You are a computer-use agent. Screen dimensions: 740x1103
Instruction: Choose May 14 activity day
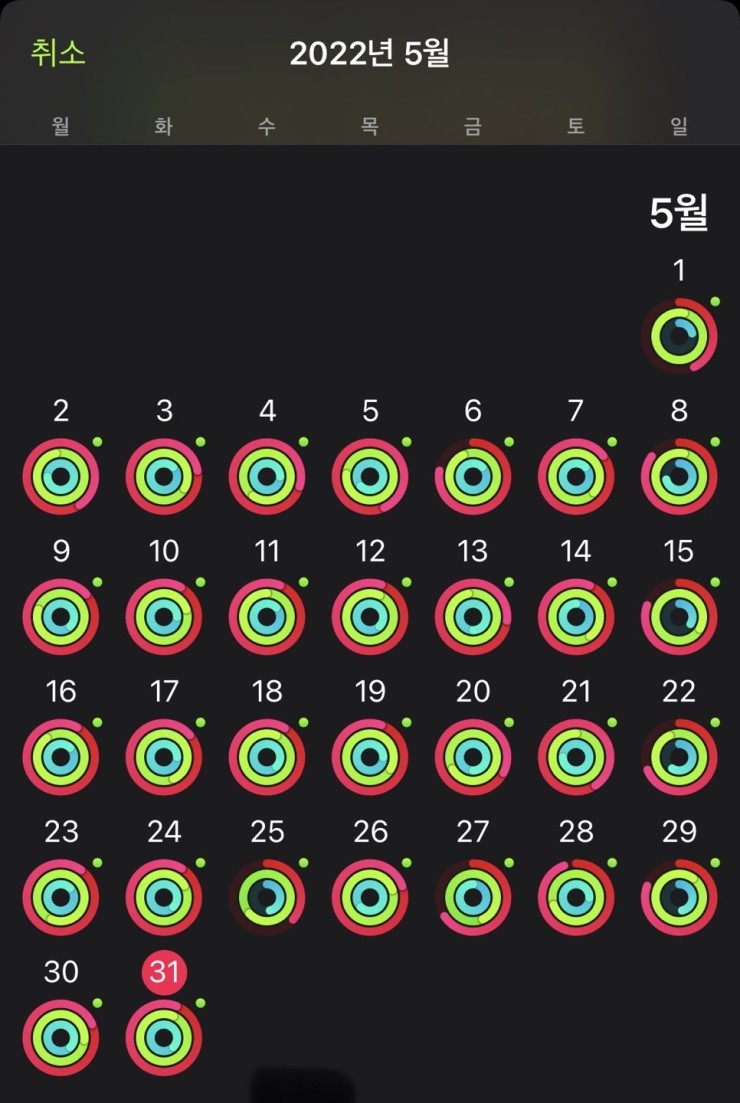576,617
